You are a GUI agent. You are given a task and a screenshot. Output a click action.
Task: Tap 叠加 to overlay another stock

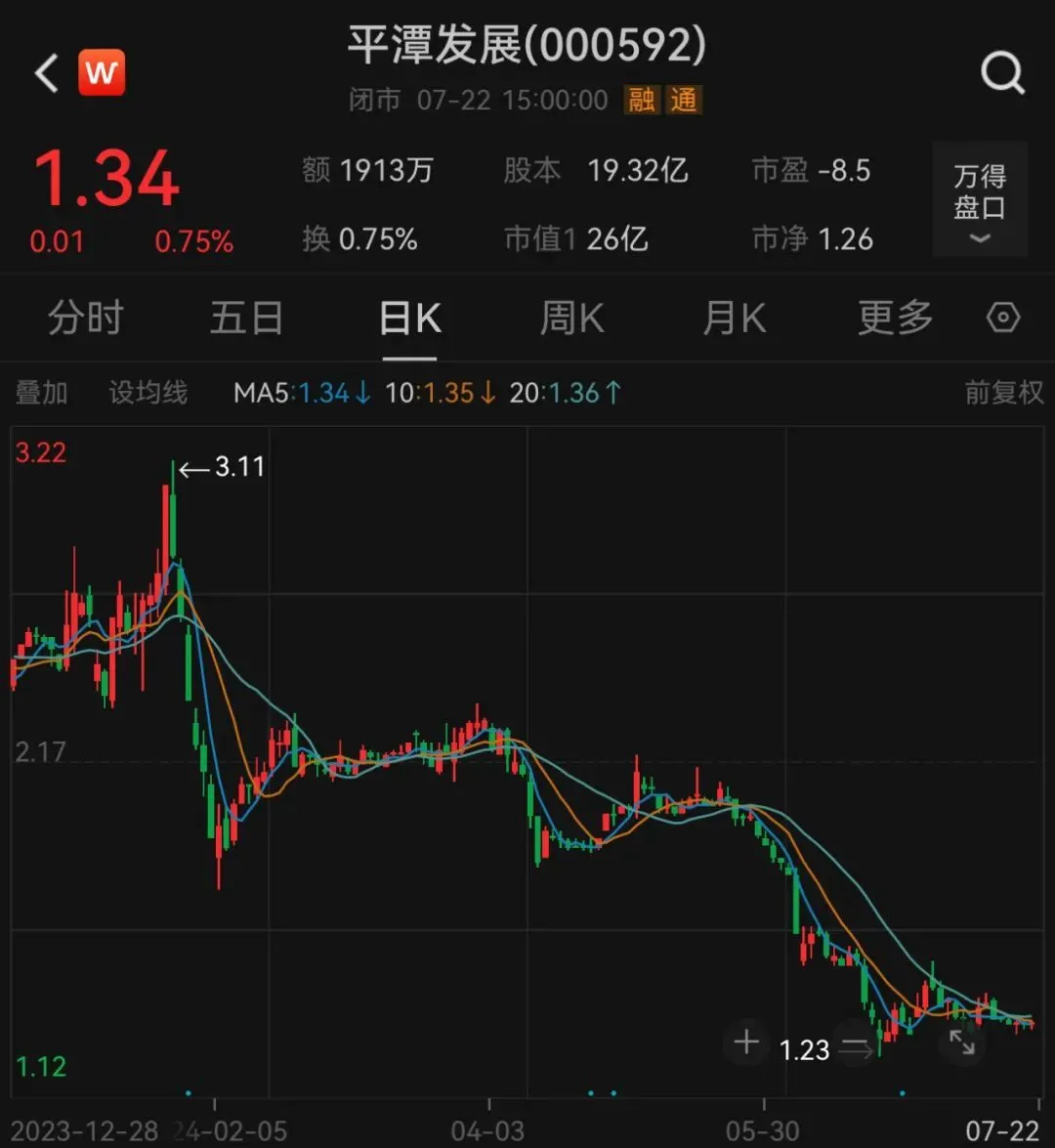click(x=41, y=393)
